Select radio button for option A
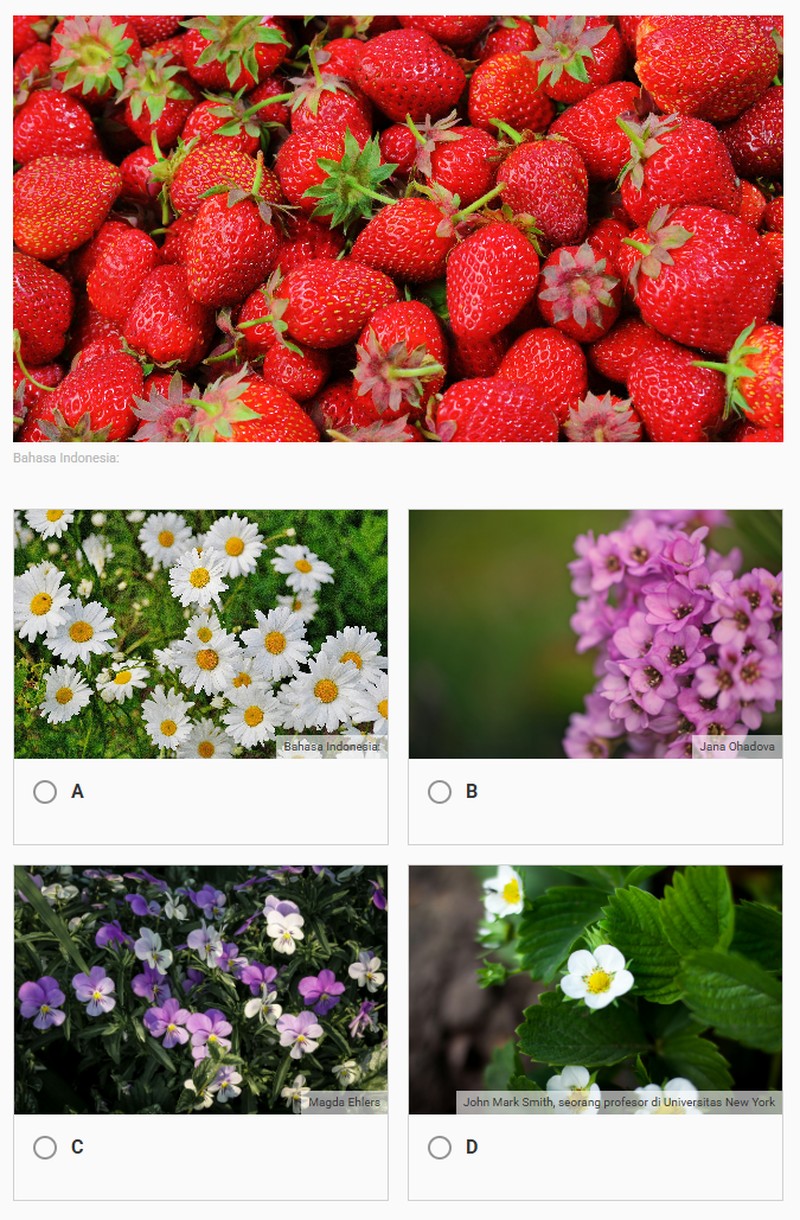The width and height of the screenshot is (800, 1220). 45,792
